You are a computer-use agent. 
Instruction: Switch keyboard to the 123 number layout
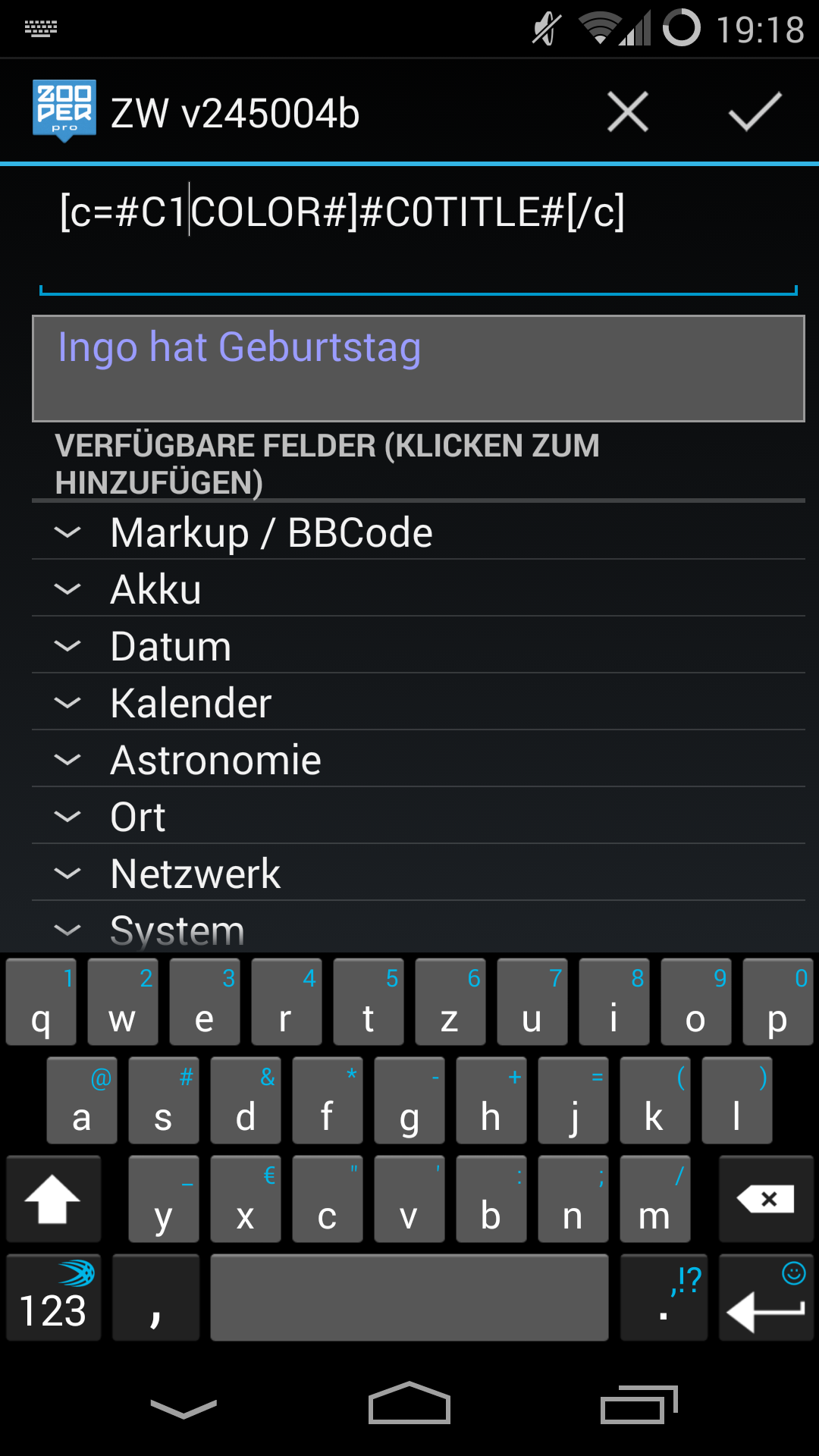tap(53, 1298)
